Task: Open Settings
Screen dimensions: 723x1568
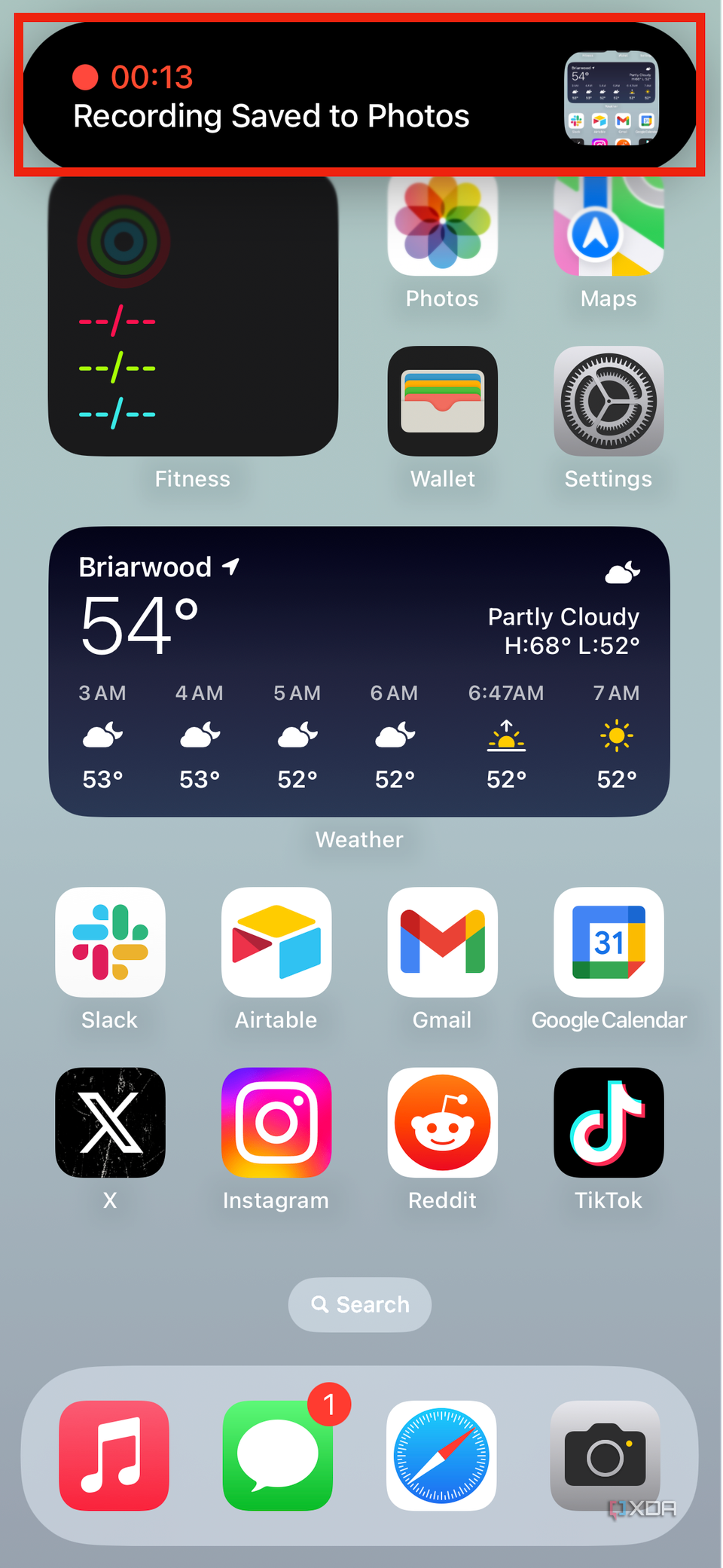Action: (x=608, y=402)
